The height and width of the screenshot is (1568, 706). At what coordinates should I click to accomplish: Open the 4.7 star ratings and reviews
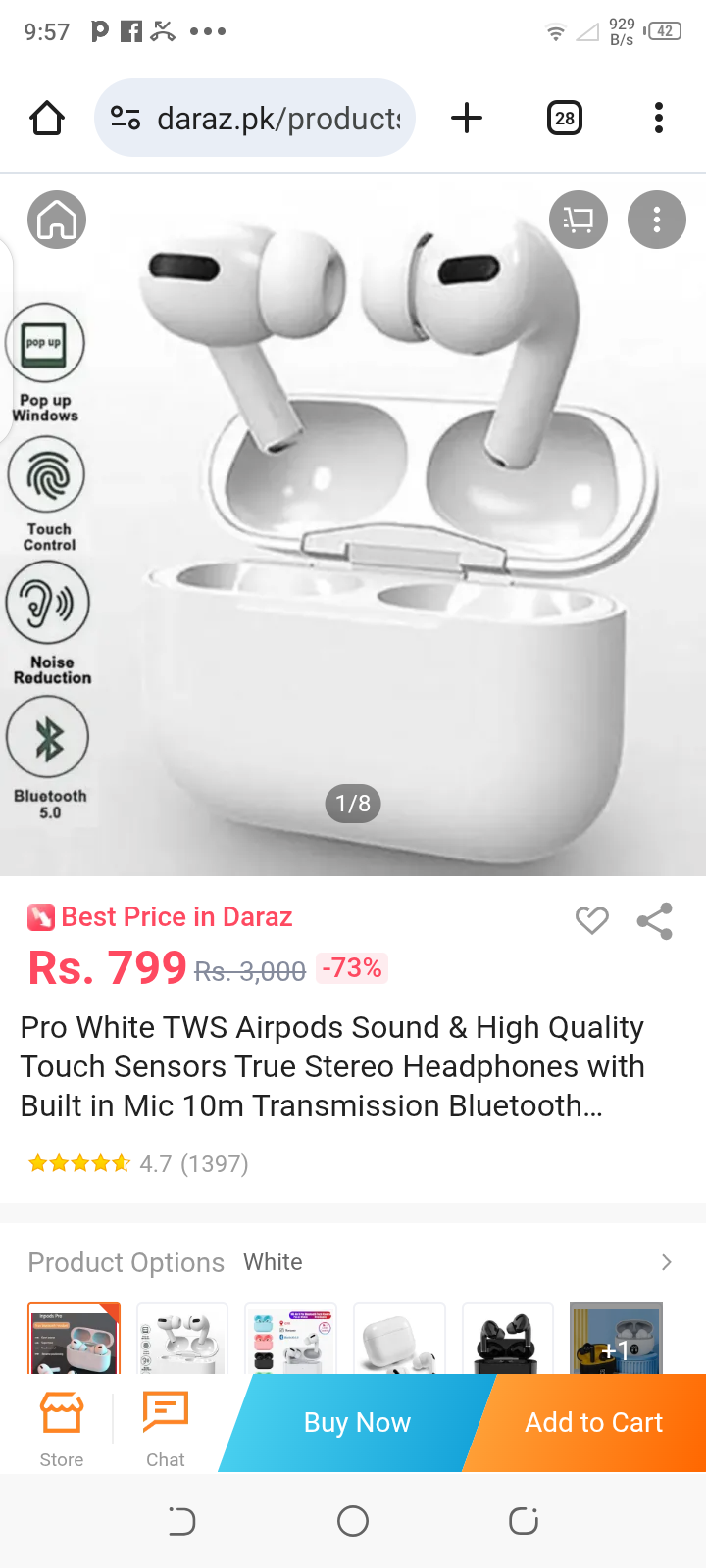138,1163
